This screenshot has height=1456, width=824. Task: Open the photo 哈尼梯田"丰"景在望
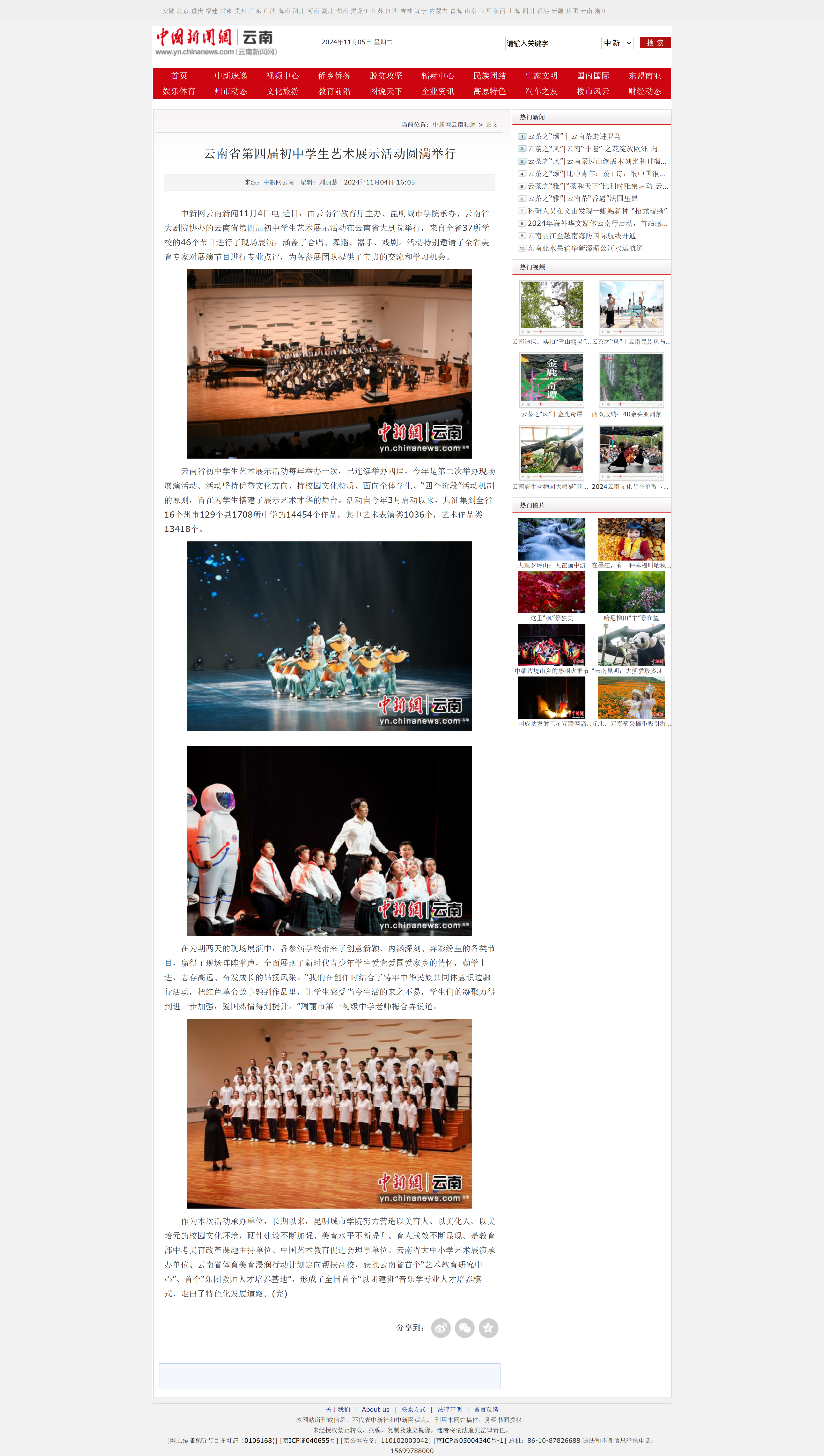click(630, 592)
